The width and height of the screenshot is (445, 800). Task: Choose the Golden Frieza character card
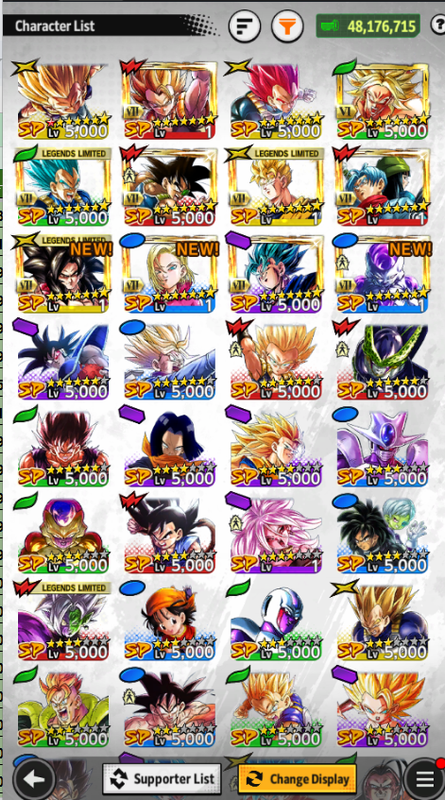63,534
